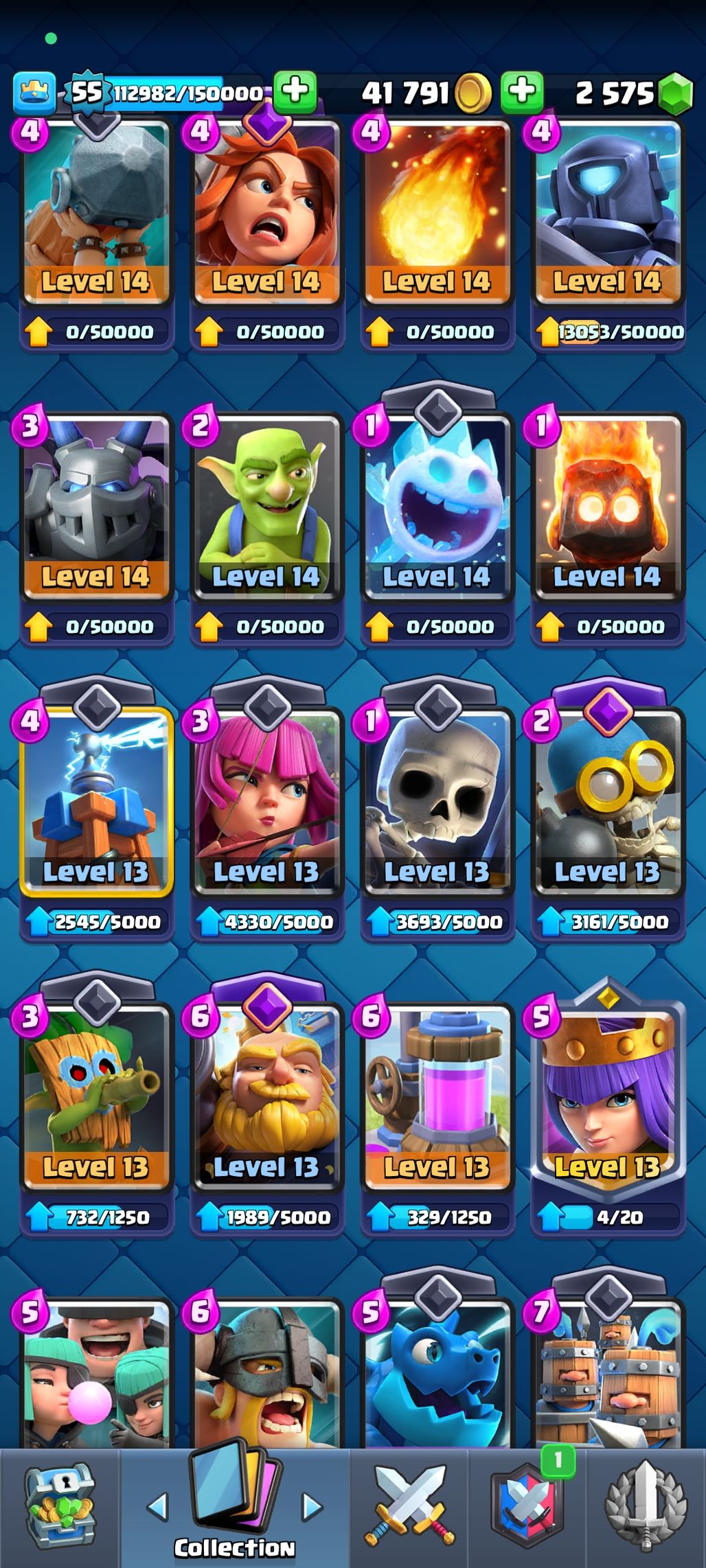Open the player profile crown icon
The image size is (706, 1568).
34,92
